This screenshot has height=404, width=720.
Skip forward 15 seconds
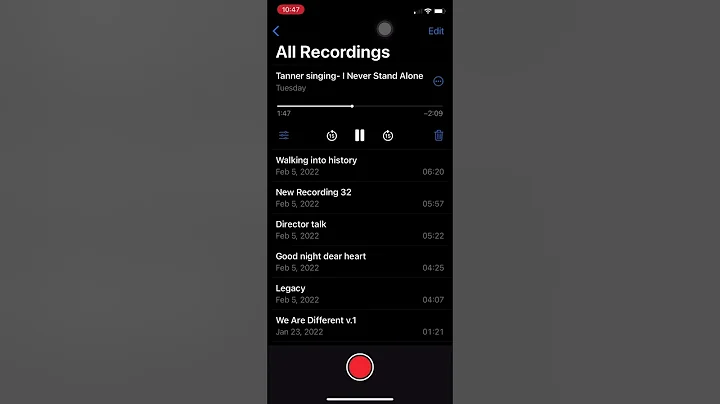coord(388,136)
